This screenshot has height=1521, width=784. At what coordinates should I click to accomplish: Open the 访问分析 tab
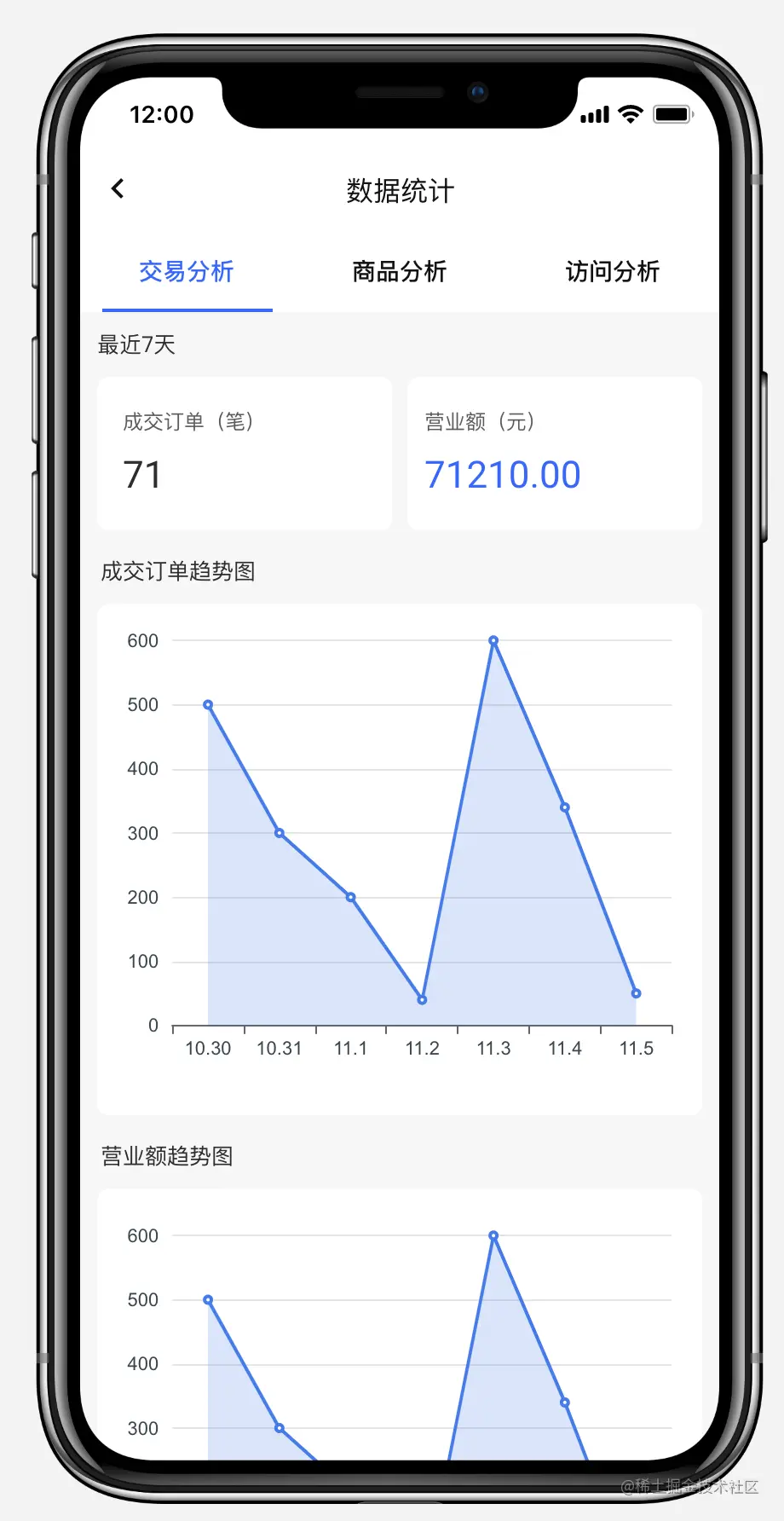(612, 272)
